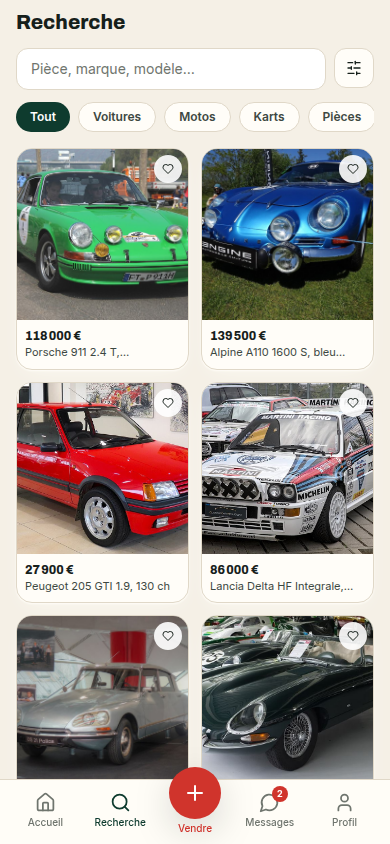Favorite the Porsche 911 2.4 T listing
Viewport: 390px width, 844px height.
[168, 169]
